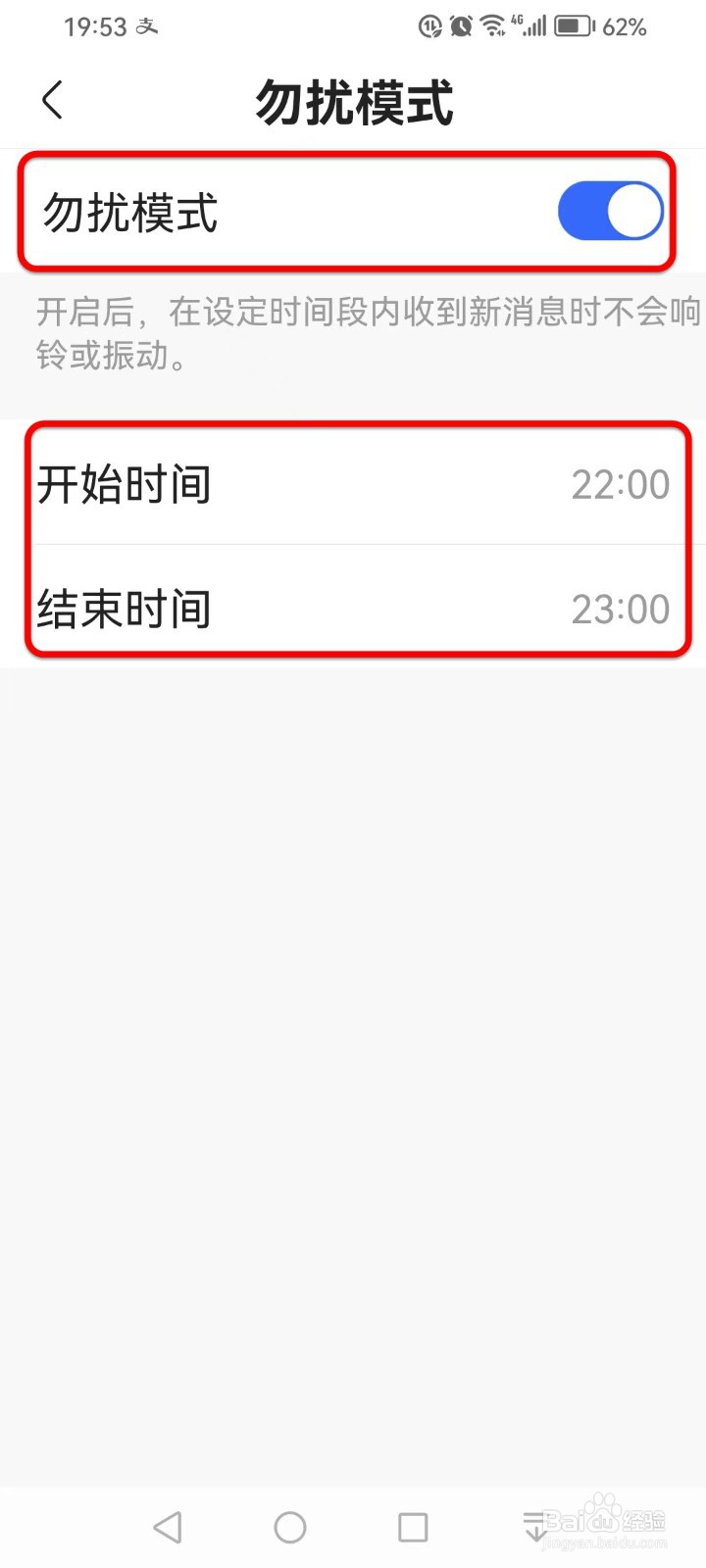Tap the recents square navigation button
706x1568 pixels.
click(412, 1526)
